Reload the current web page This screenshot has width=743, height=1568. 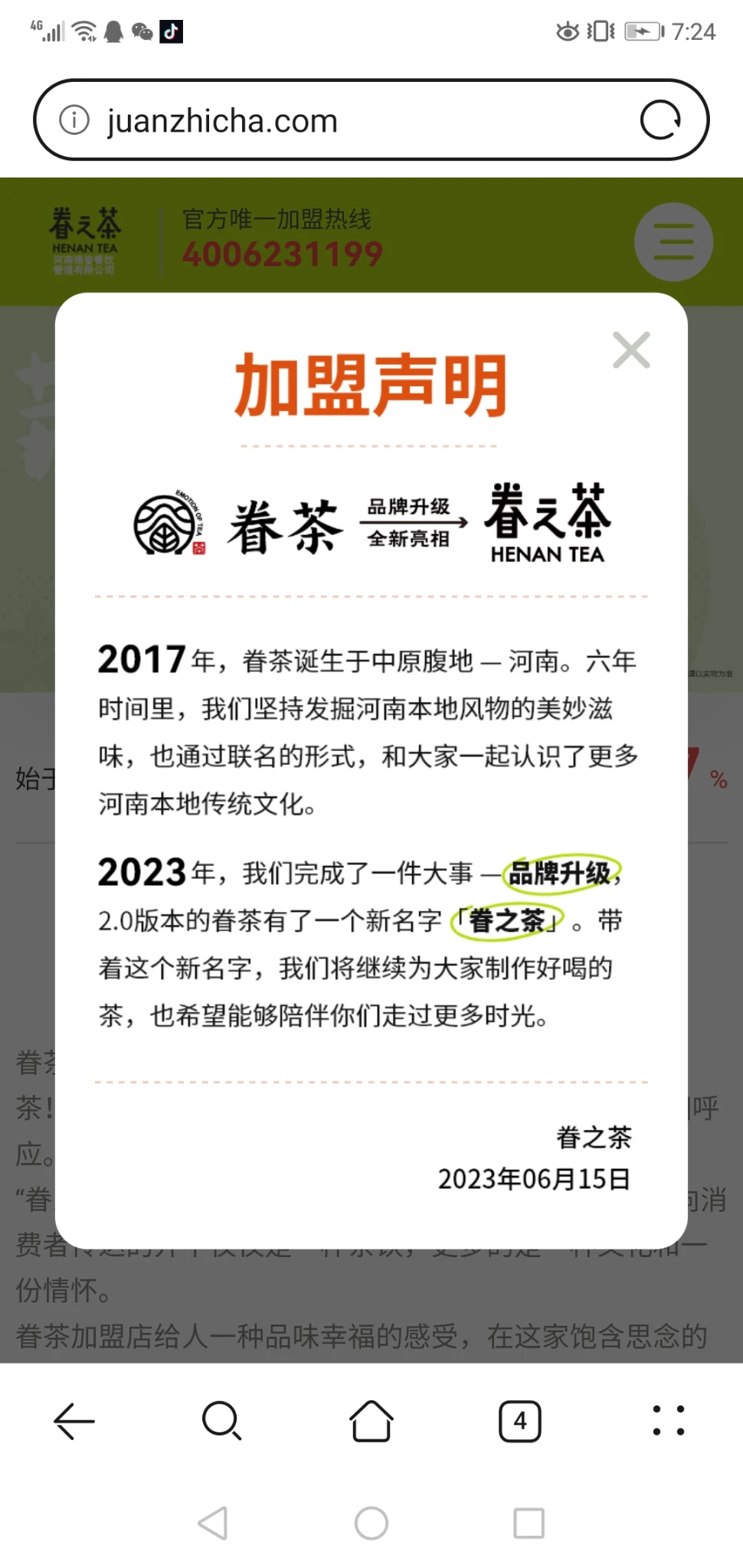[660, 120]
